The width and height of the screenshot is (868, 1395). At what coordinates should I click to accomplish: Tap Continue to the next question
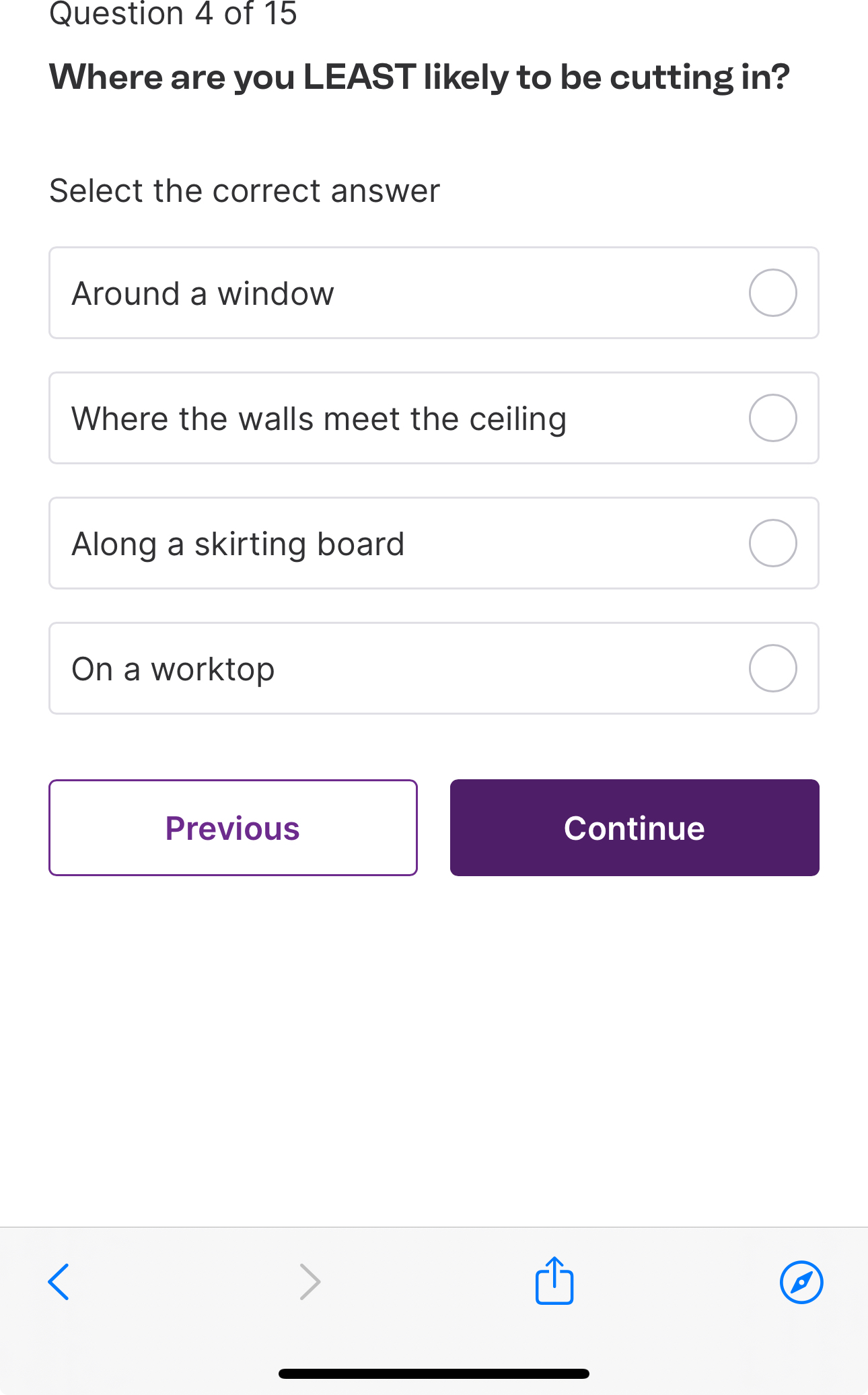[634, 828]
